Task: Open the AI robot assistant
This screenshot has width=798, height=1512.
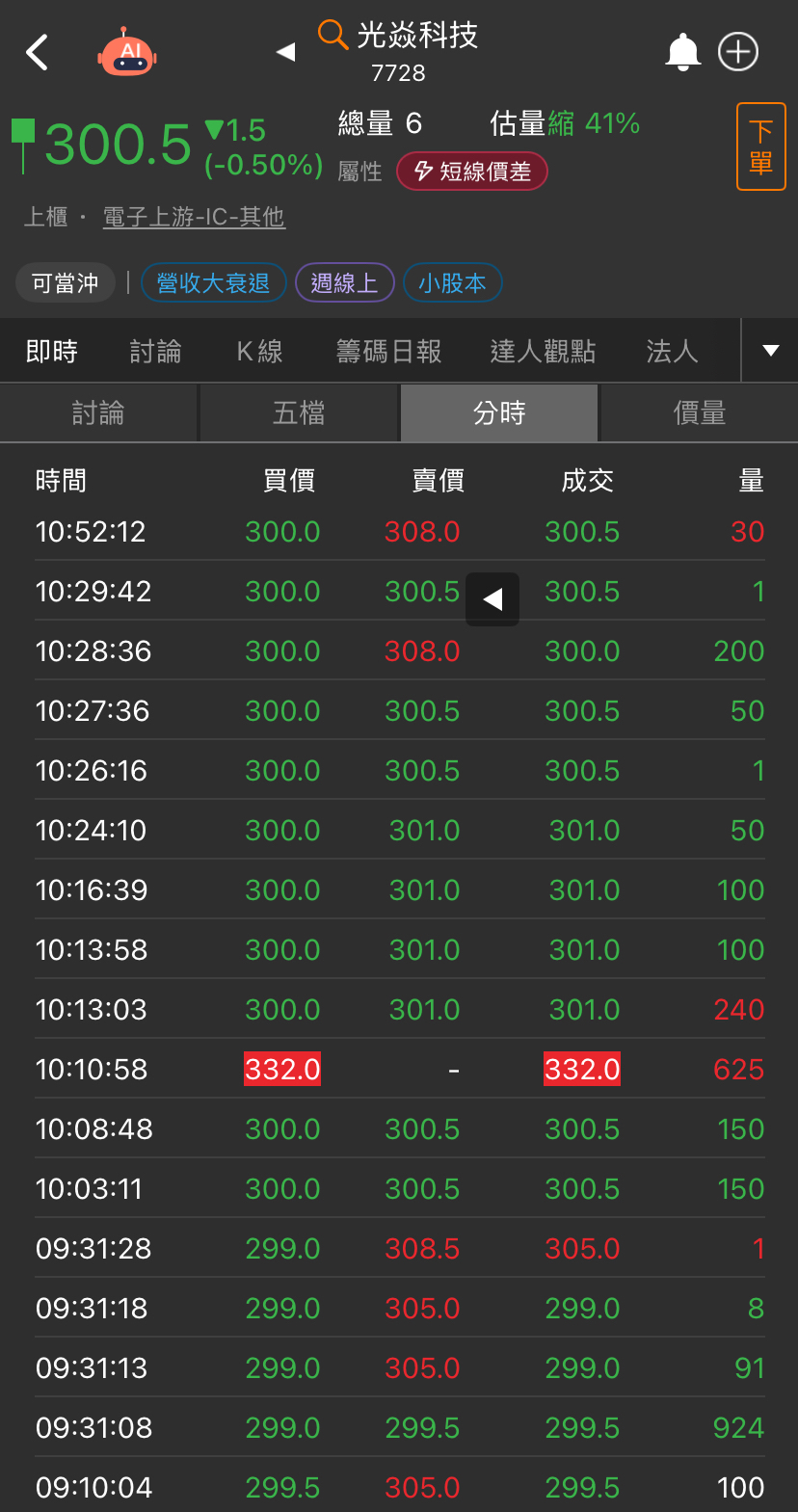Action: point(127,52)
